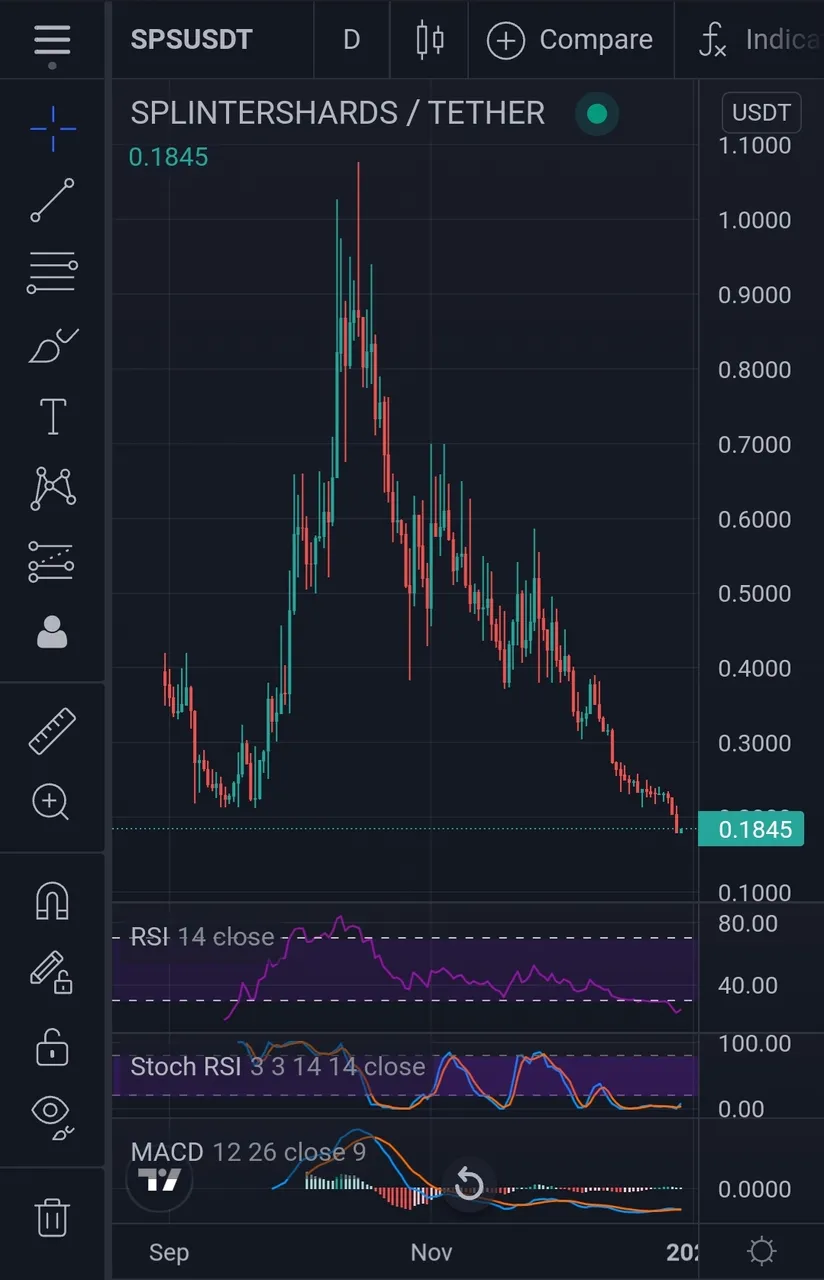Open the patterns drawing tool
The image size is (824, 1280).
point(52,489)
